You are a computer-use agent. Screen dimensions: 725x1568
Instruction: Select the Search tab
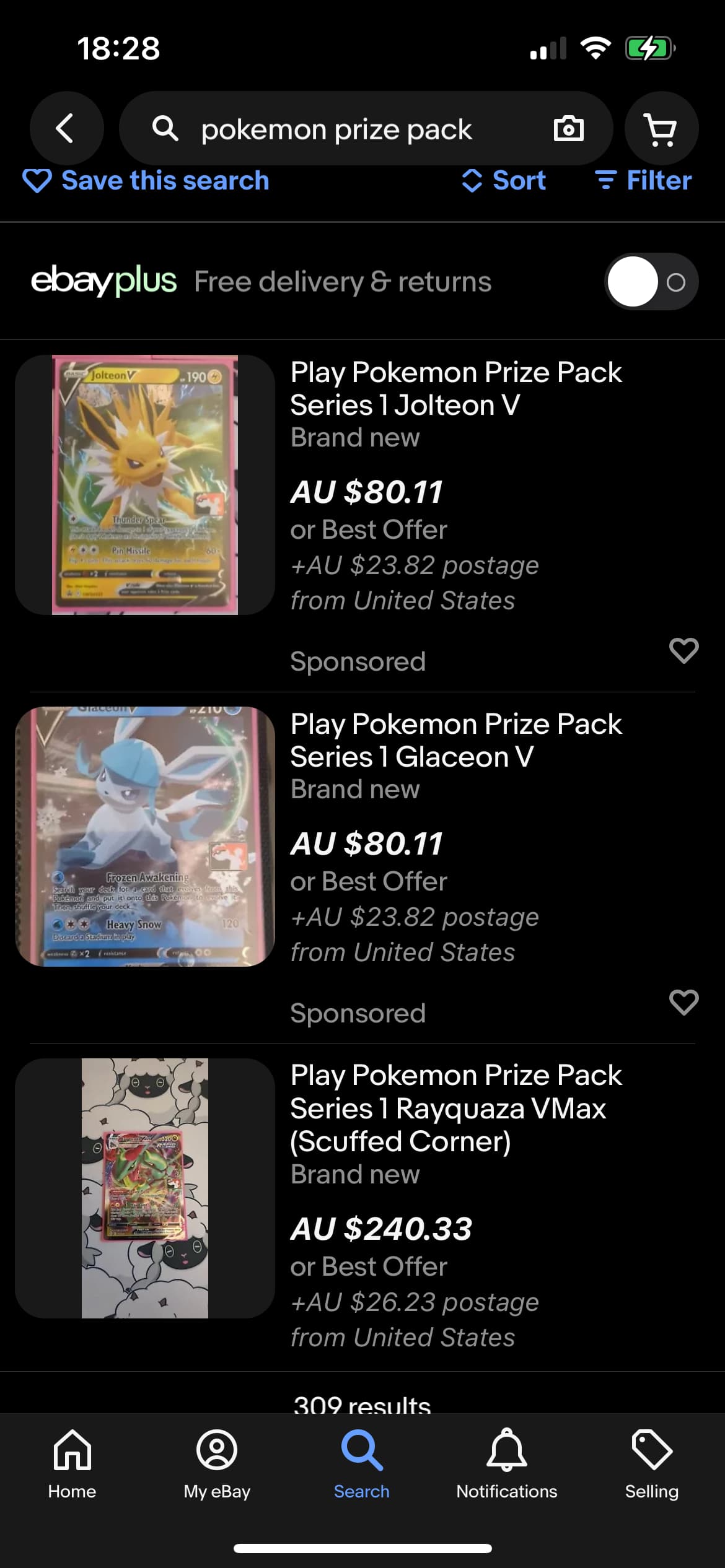[x=362, y=1463]
